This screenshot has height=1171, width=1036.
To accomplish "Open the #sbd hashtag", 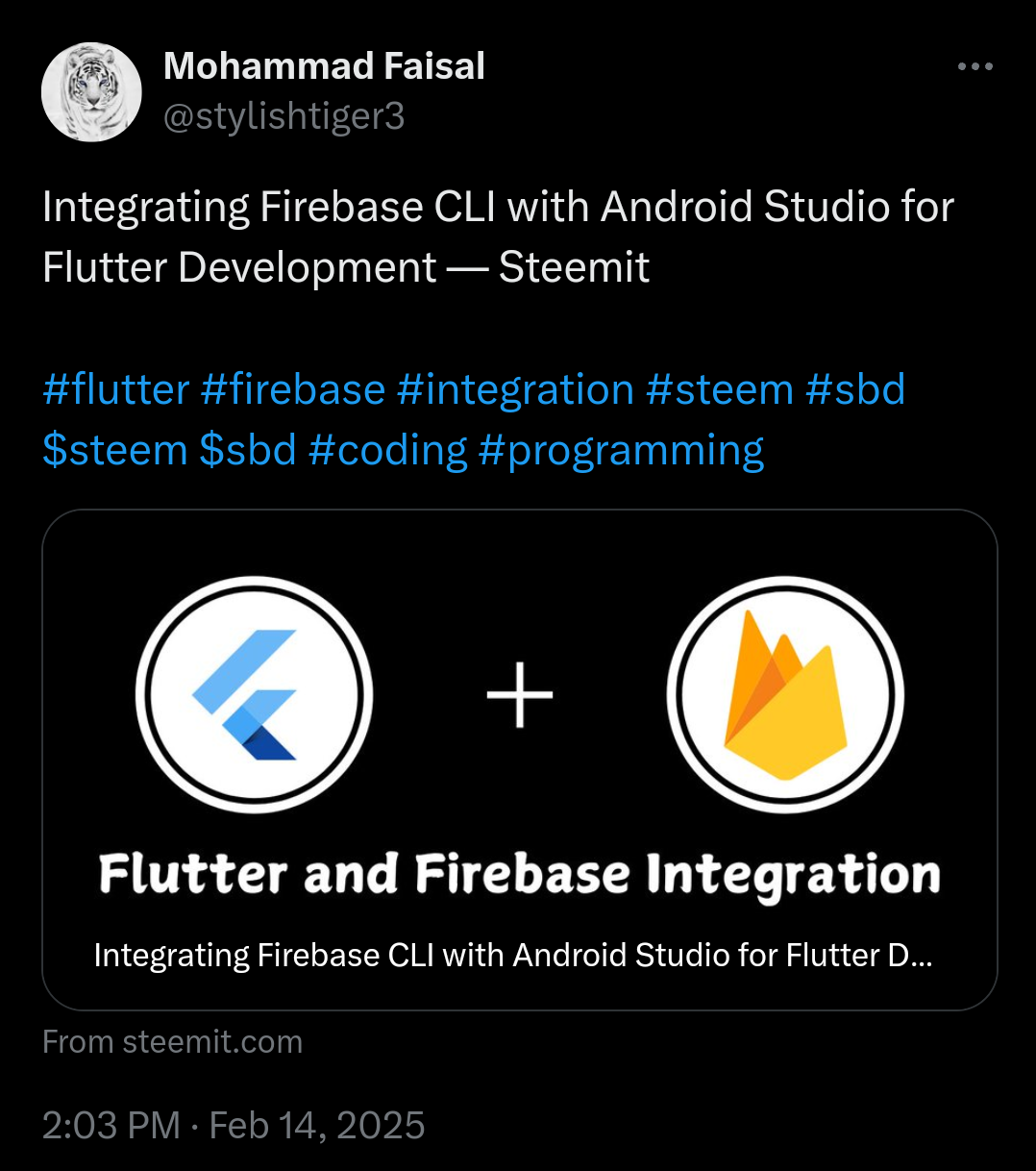I will click(x=855, y=389).
